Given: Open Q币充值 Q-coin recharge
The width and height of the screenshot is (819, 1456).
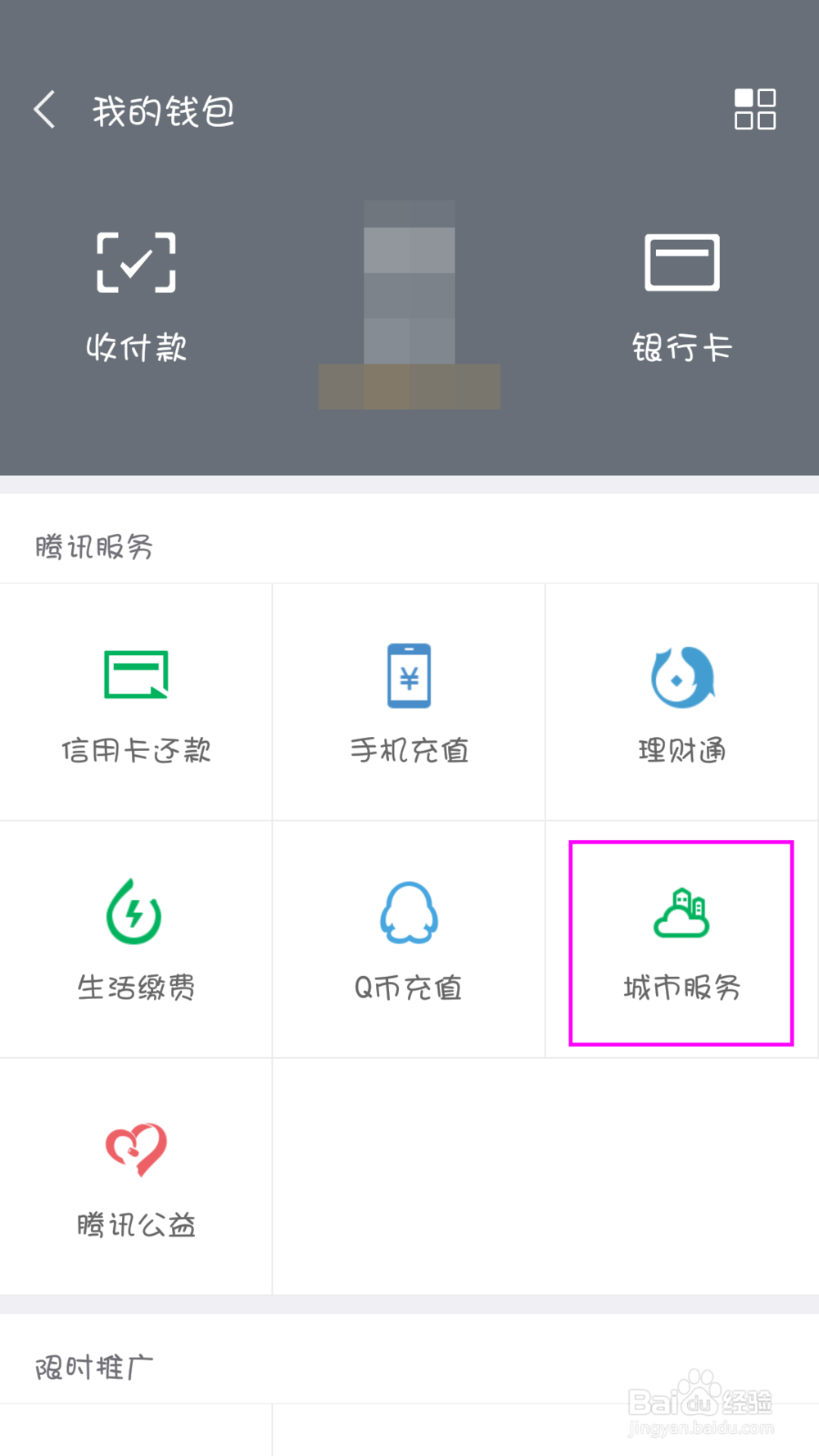Looking at the screenshot, I should [x=409, y=940].
